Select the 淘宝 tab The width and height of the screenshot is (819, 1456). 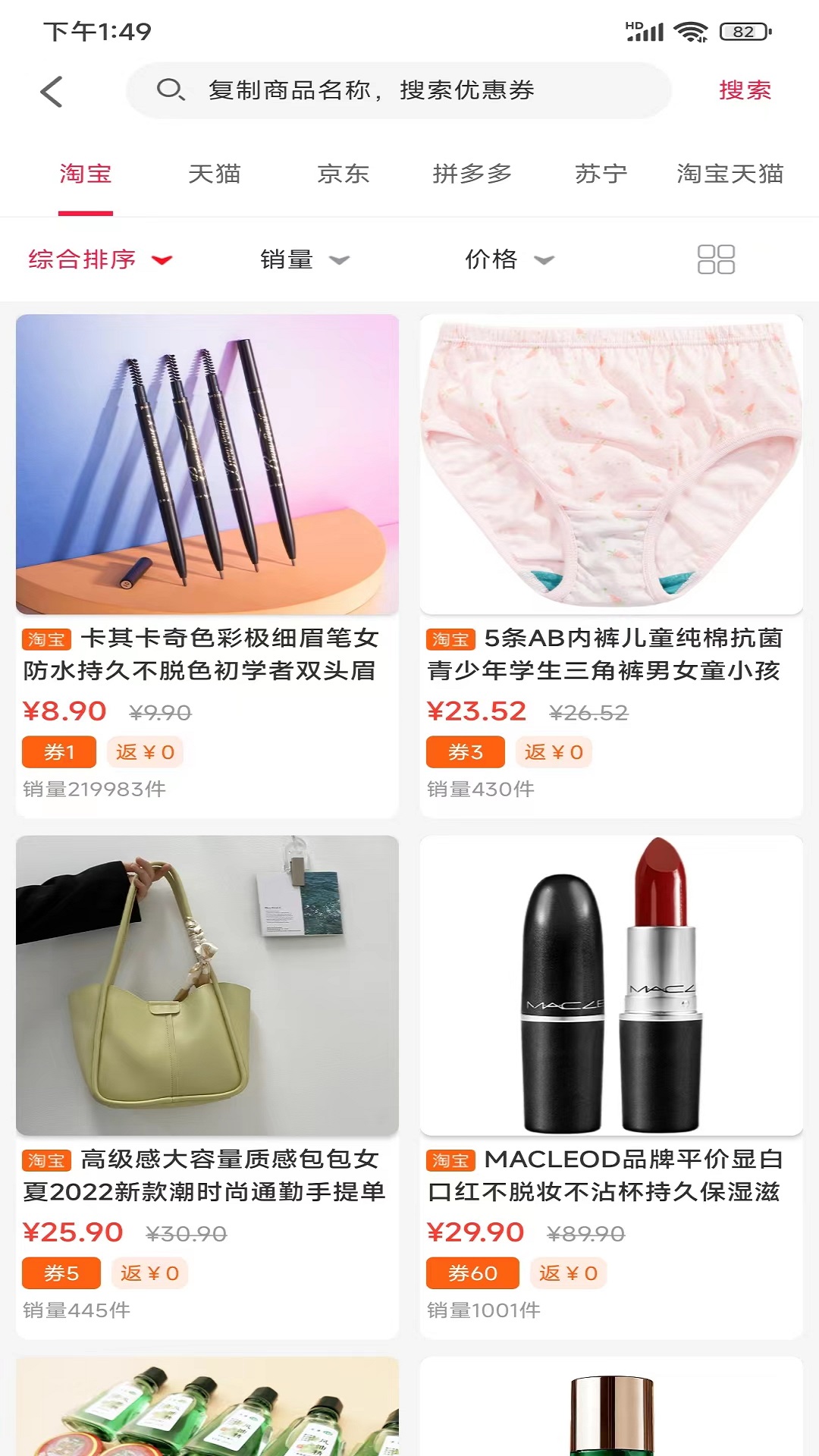click(86, 174)
